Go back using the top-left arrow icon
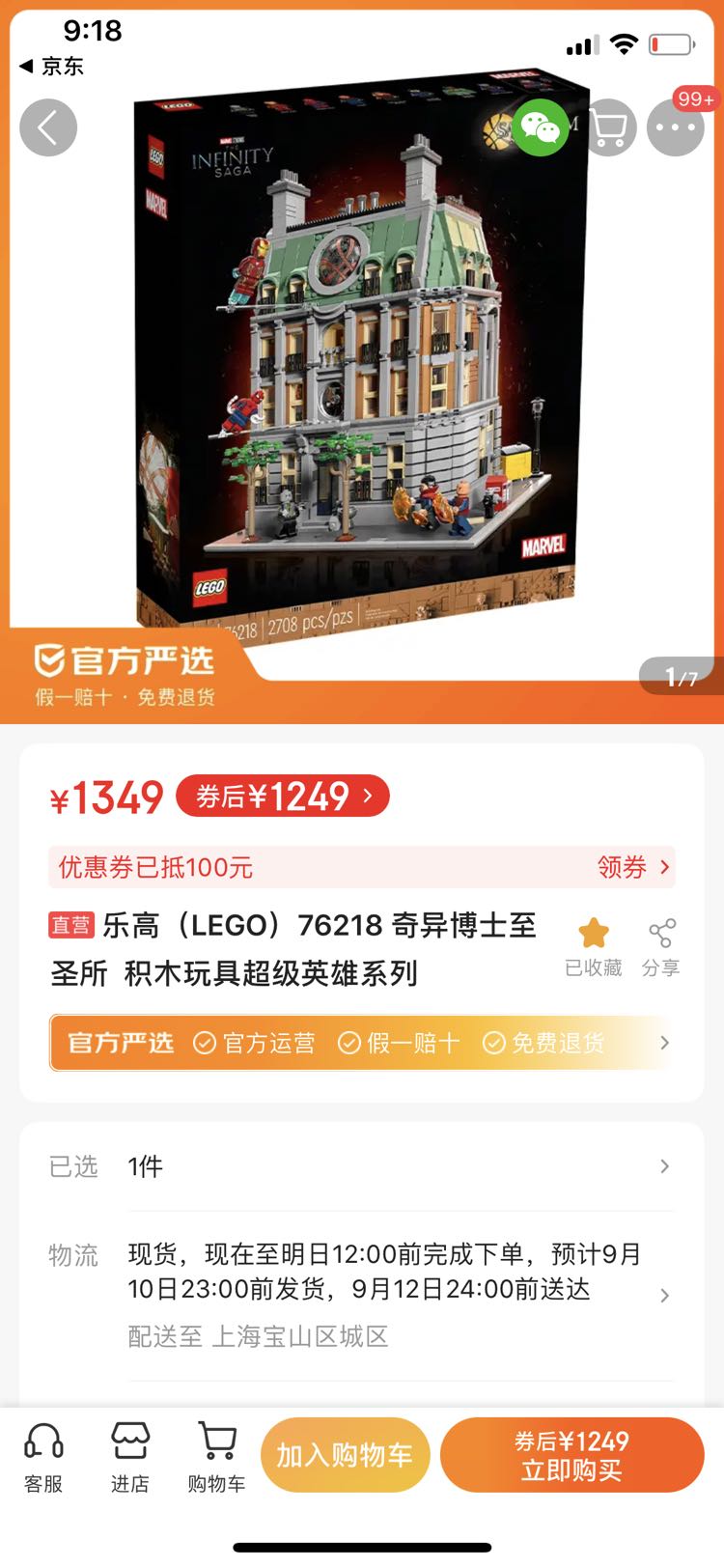This screenshot has width=724, height=1568. [x=48, y=127]
